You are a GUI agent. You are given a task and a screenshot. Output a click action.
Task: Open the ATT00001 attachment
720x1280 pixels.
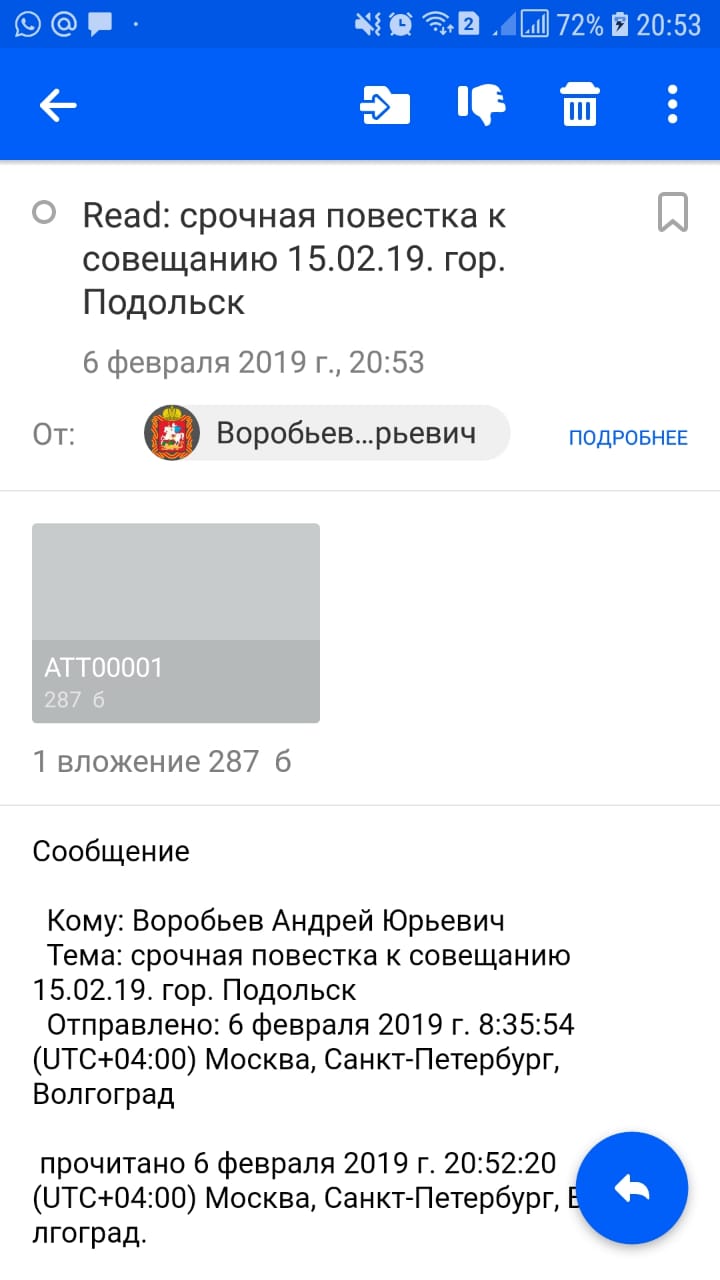pos(176,622)
